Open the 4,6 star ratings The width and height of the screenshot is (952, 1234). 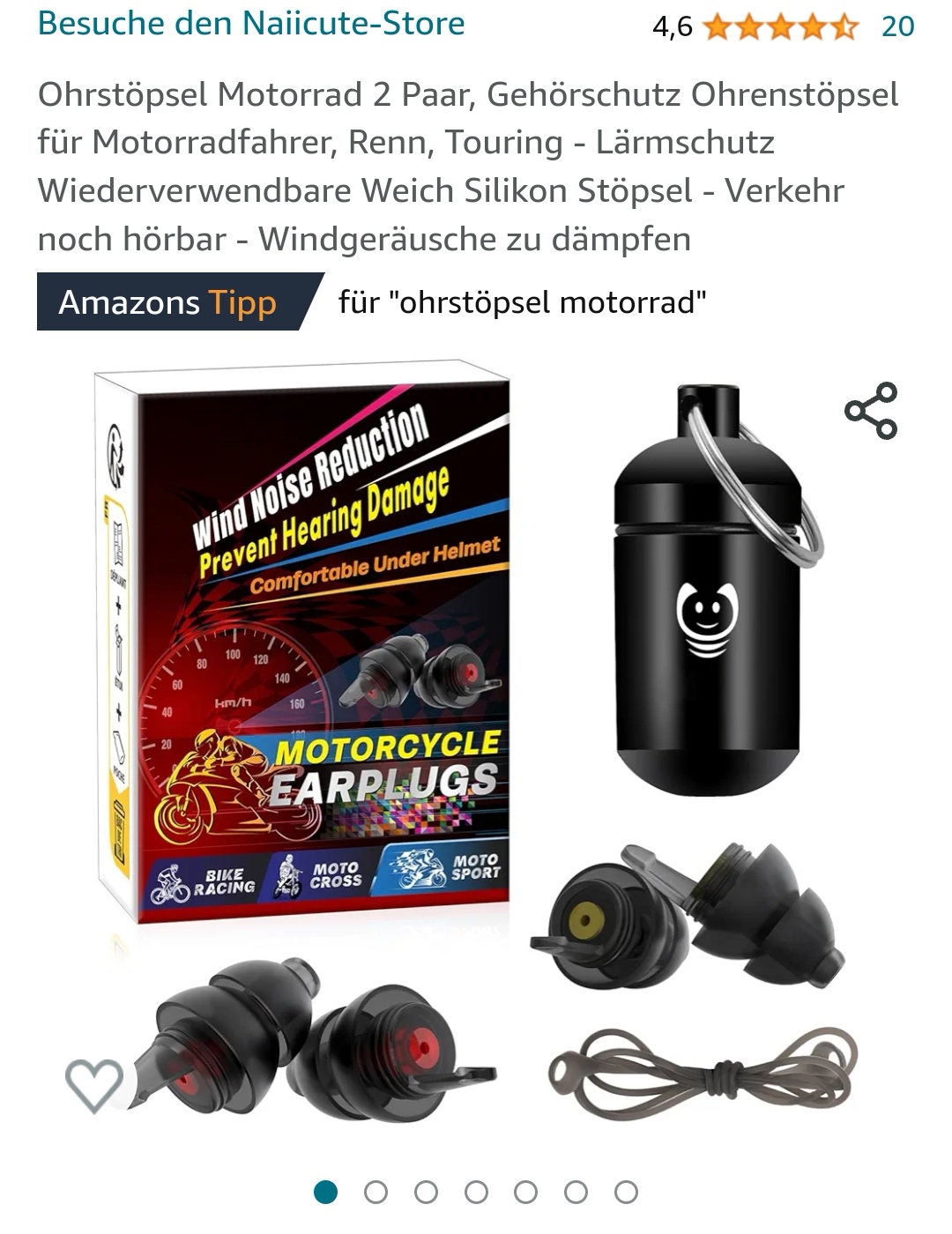point(783,26)
